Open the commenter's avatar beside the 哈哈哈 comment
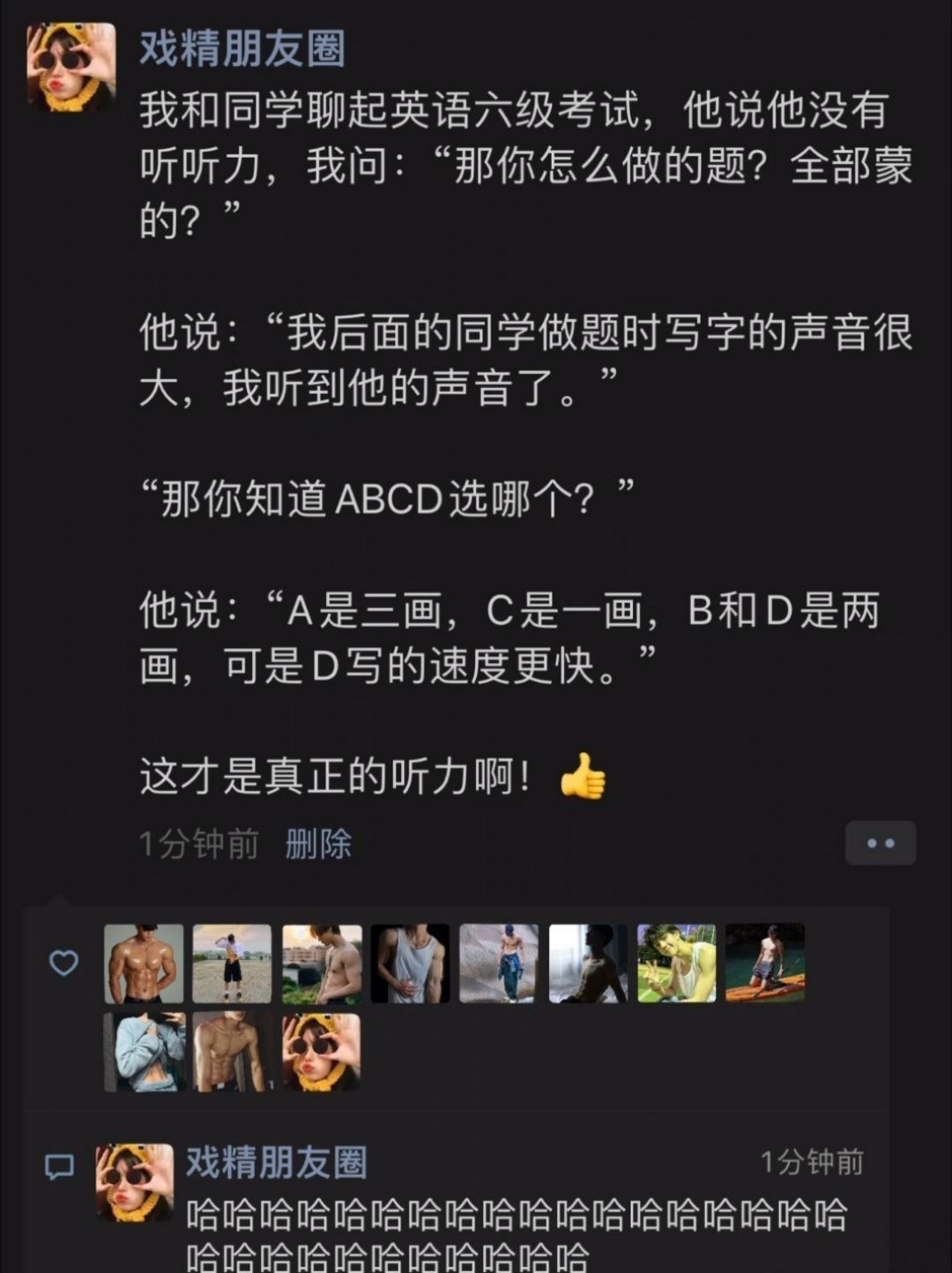 (x=134, y=1183)
